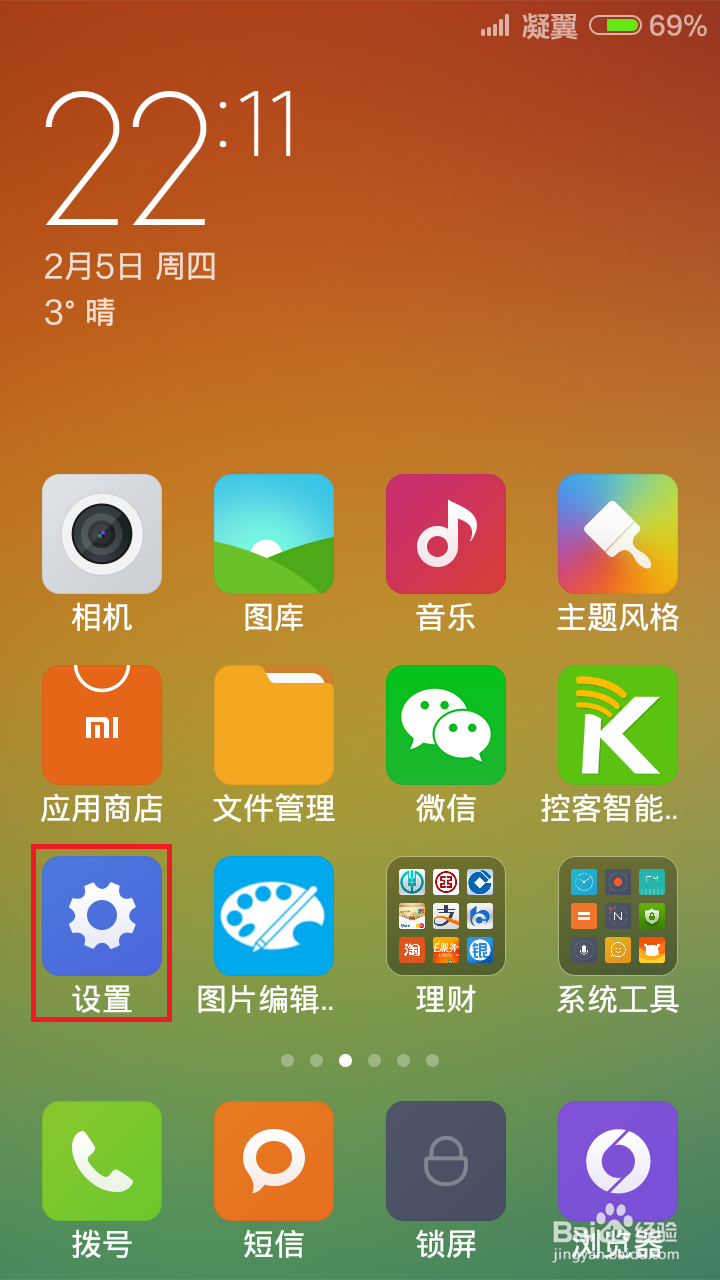Open the 拨号 dialer app
Viewport: 720px width, 1280px height.
[x=101, y=1161]
